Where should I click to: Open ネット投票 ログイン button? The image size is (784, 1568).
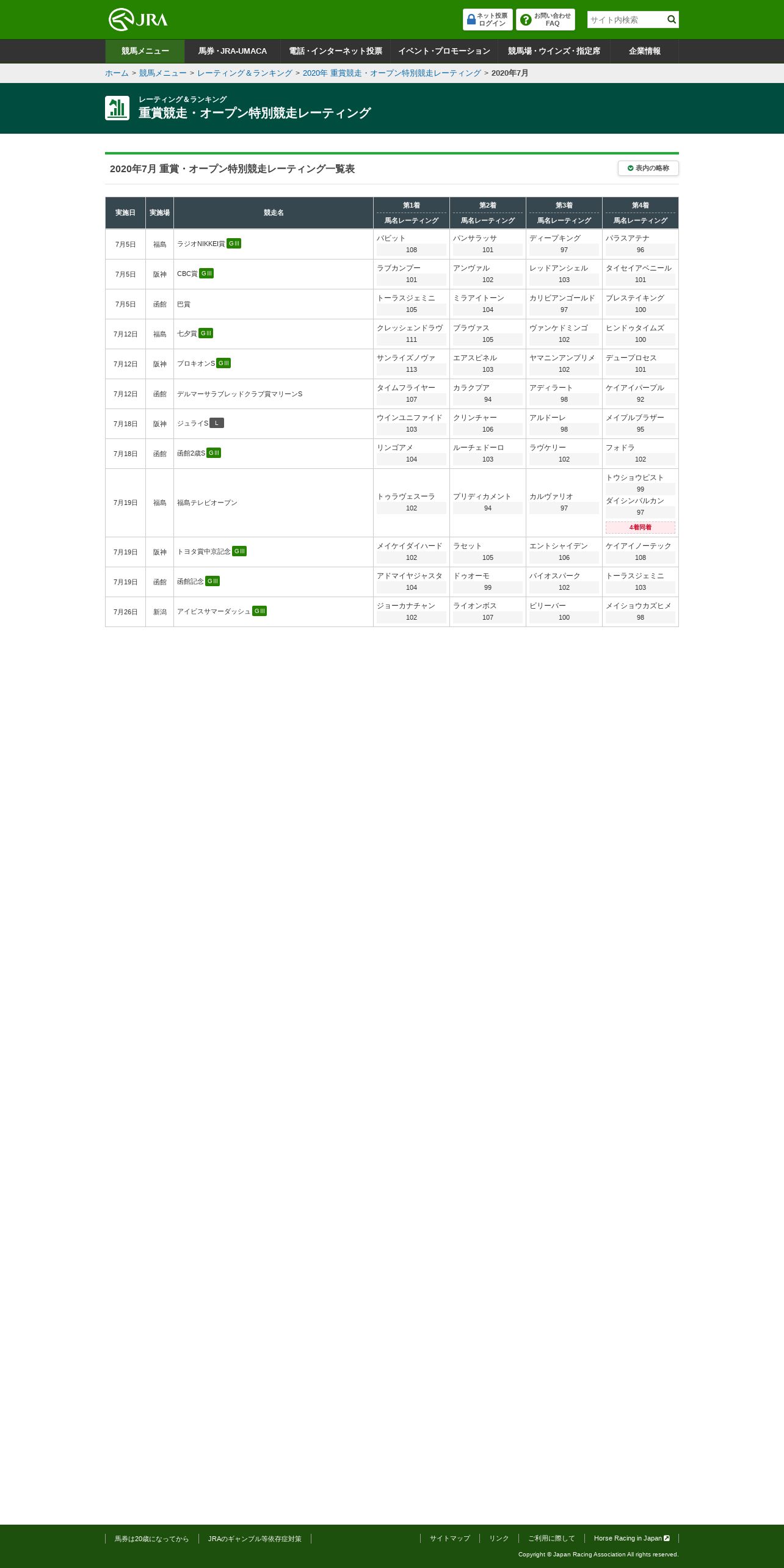[x=487, y=20]
